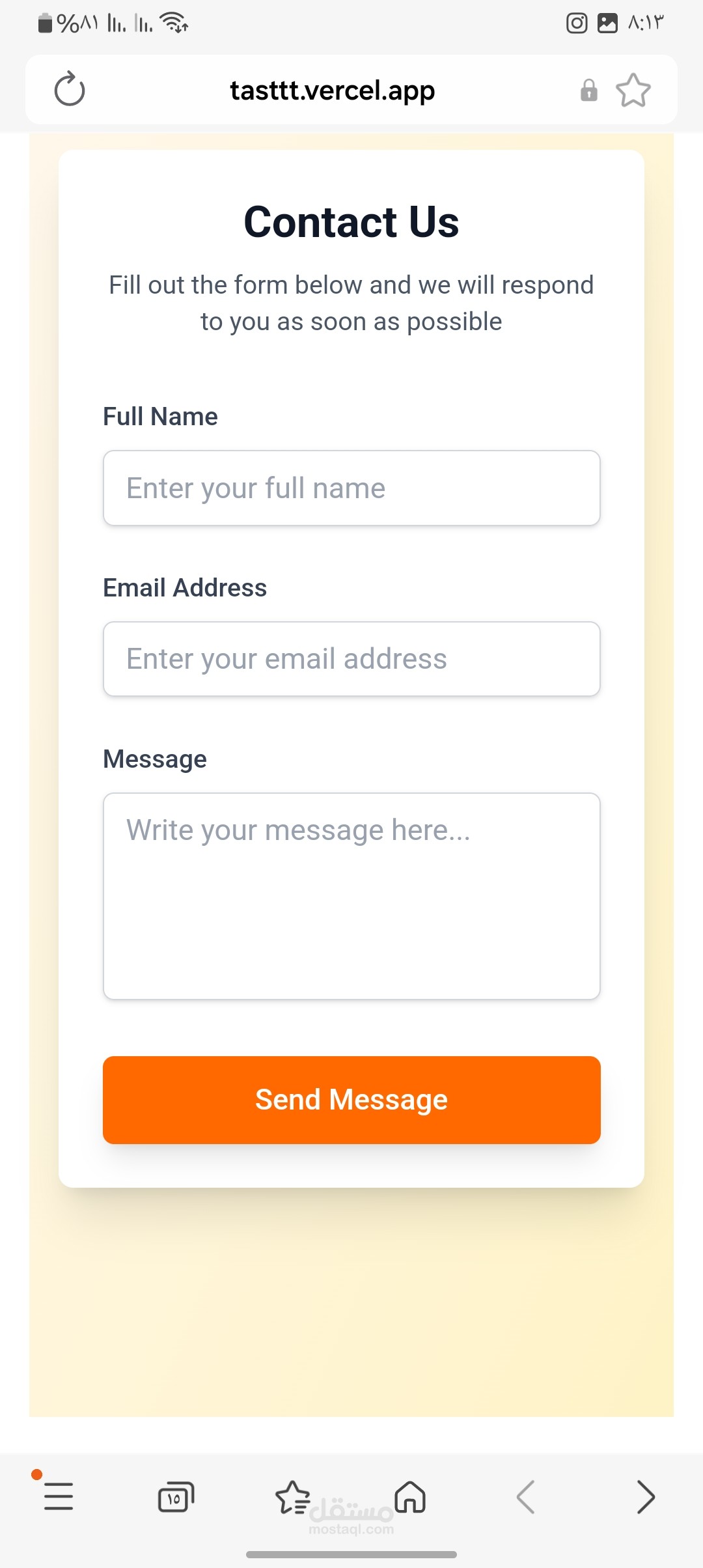Screen dimensions: 703x1568
Task: Open the browser menu with three lines
Action: point(59,1496)
